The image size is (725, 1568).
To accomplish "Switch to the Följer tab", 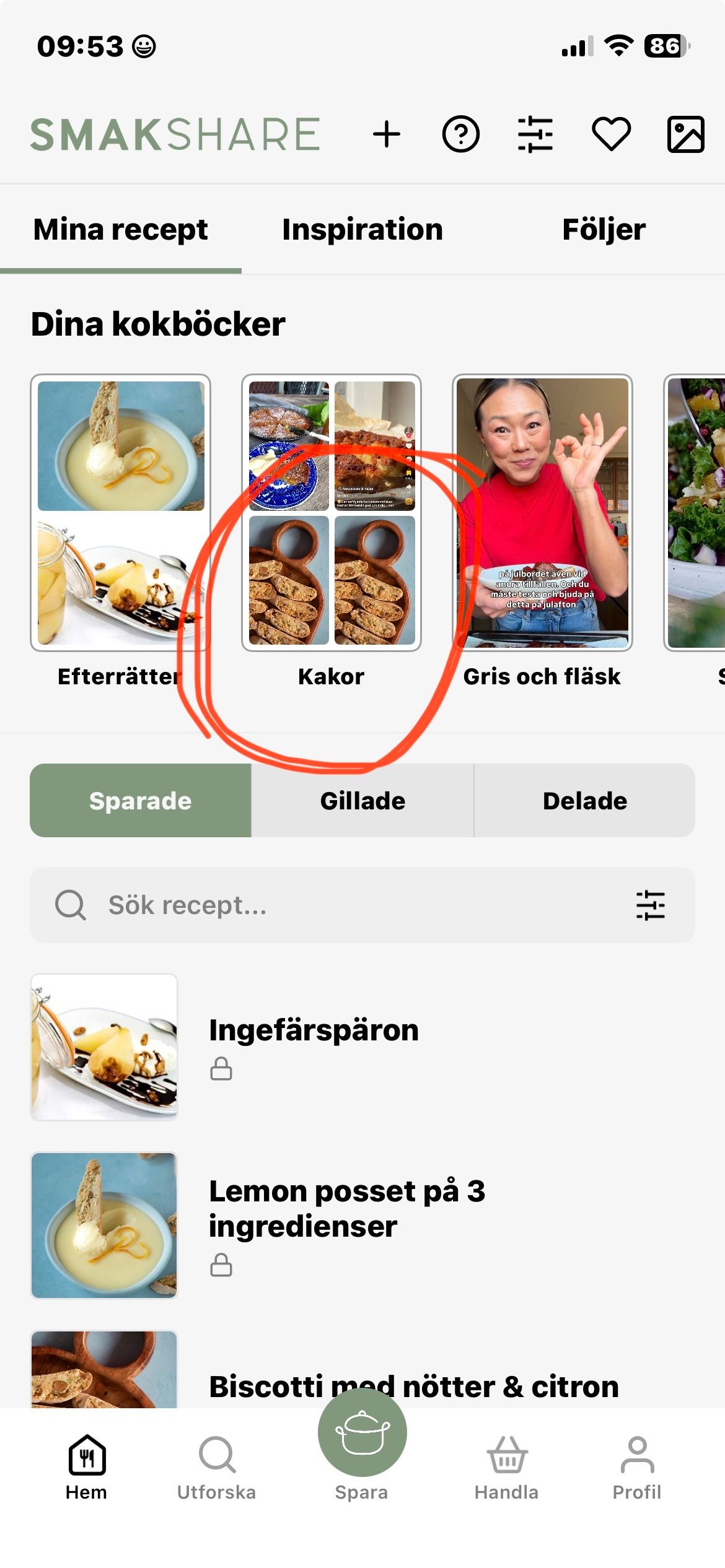I will (x=604, y=230).
